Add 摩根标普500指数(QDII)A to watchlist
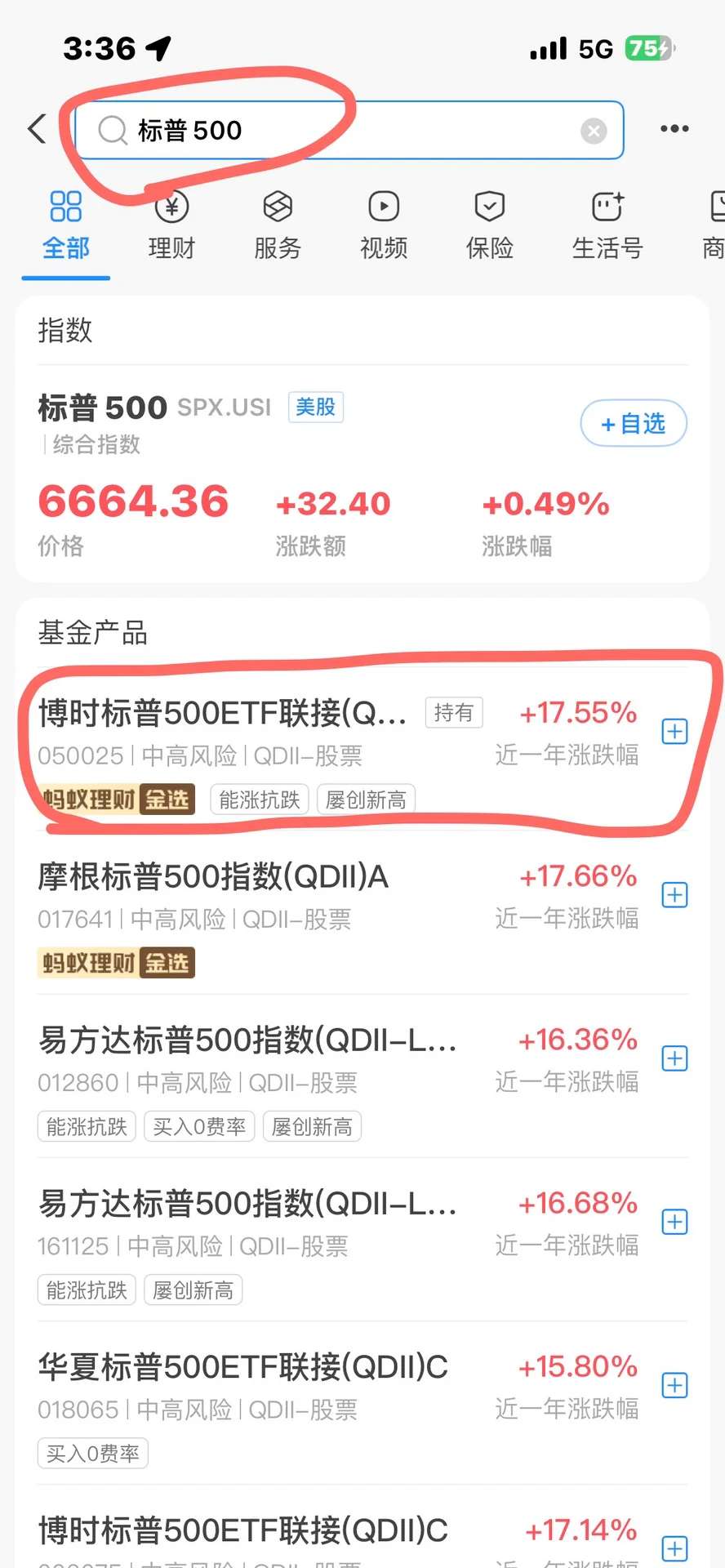Image resolution: width=725 pixels, height=1568 pixels. (674, 895)
